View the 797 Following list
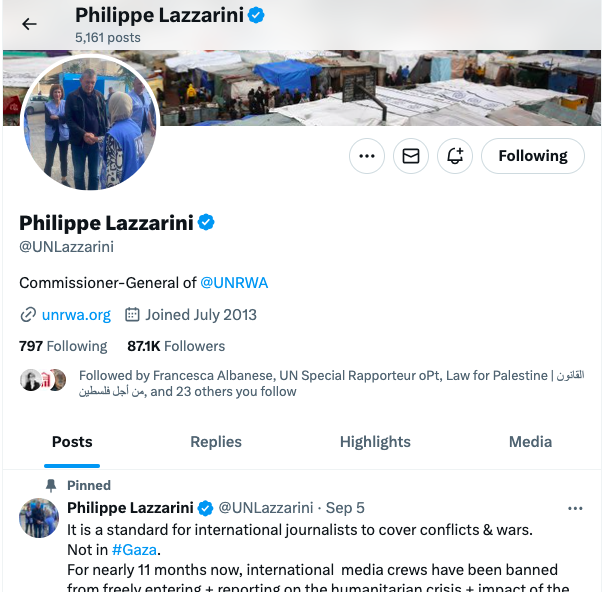 (x=63, y=346)
